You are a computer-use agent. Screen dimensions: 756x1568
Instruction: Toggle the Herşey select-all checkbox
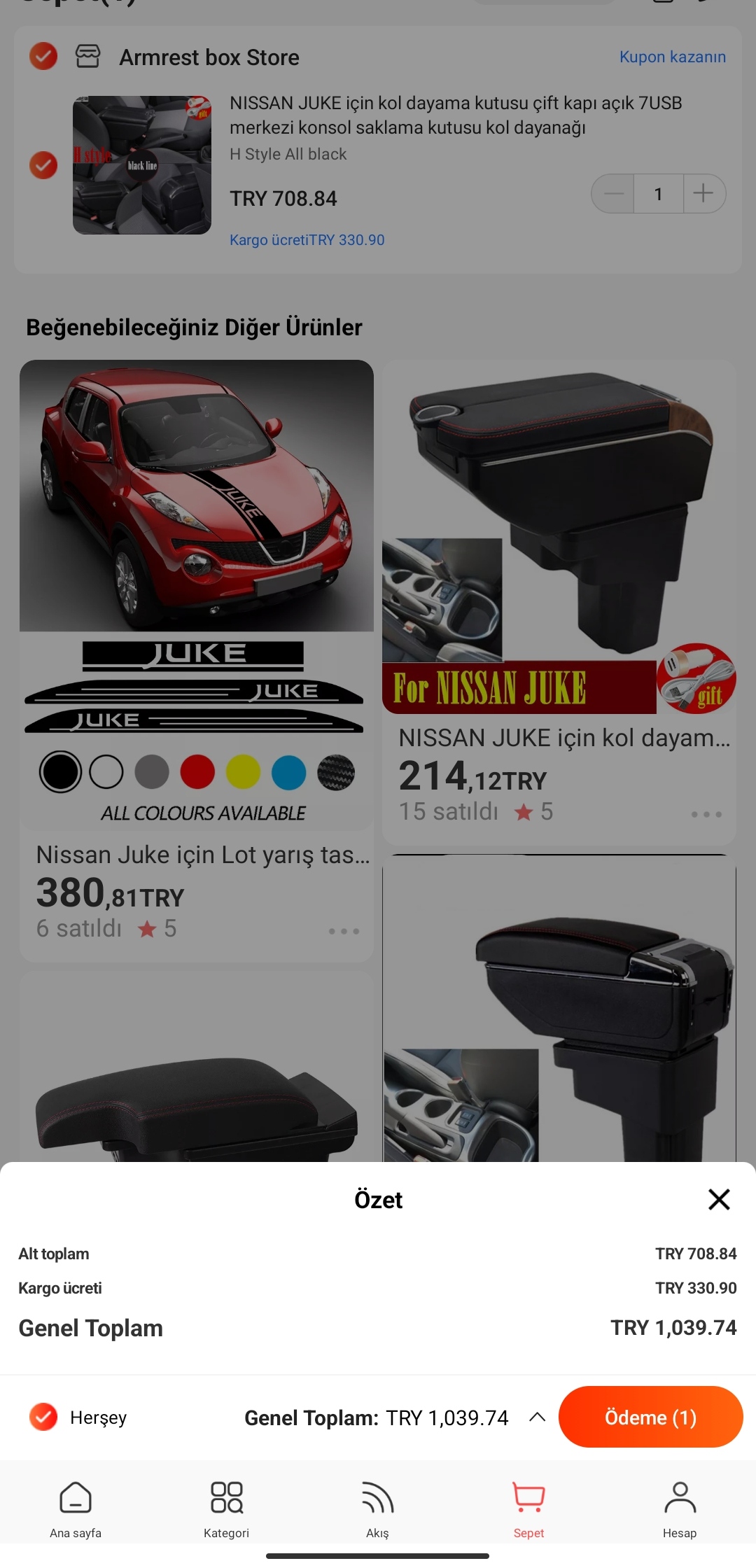coord(43,1417)
